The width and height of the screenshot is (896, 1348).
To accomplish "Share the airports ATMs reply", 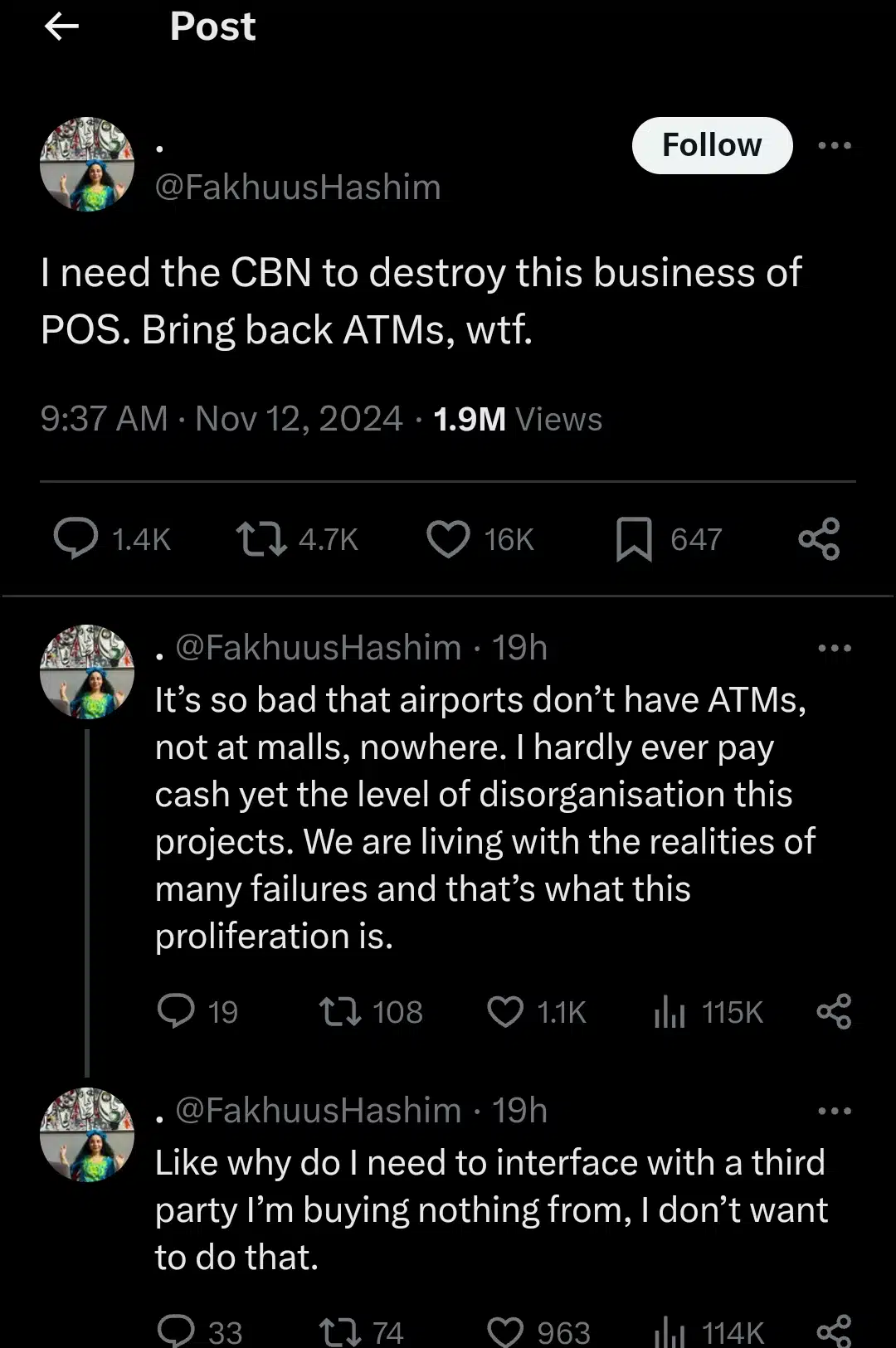I will click(x=834, y=1011).
